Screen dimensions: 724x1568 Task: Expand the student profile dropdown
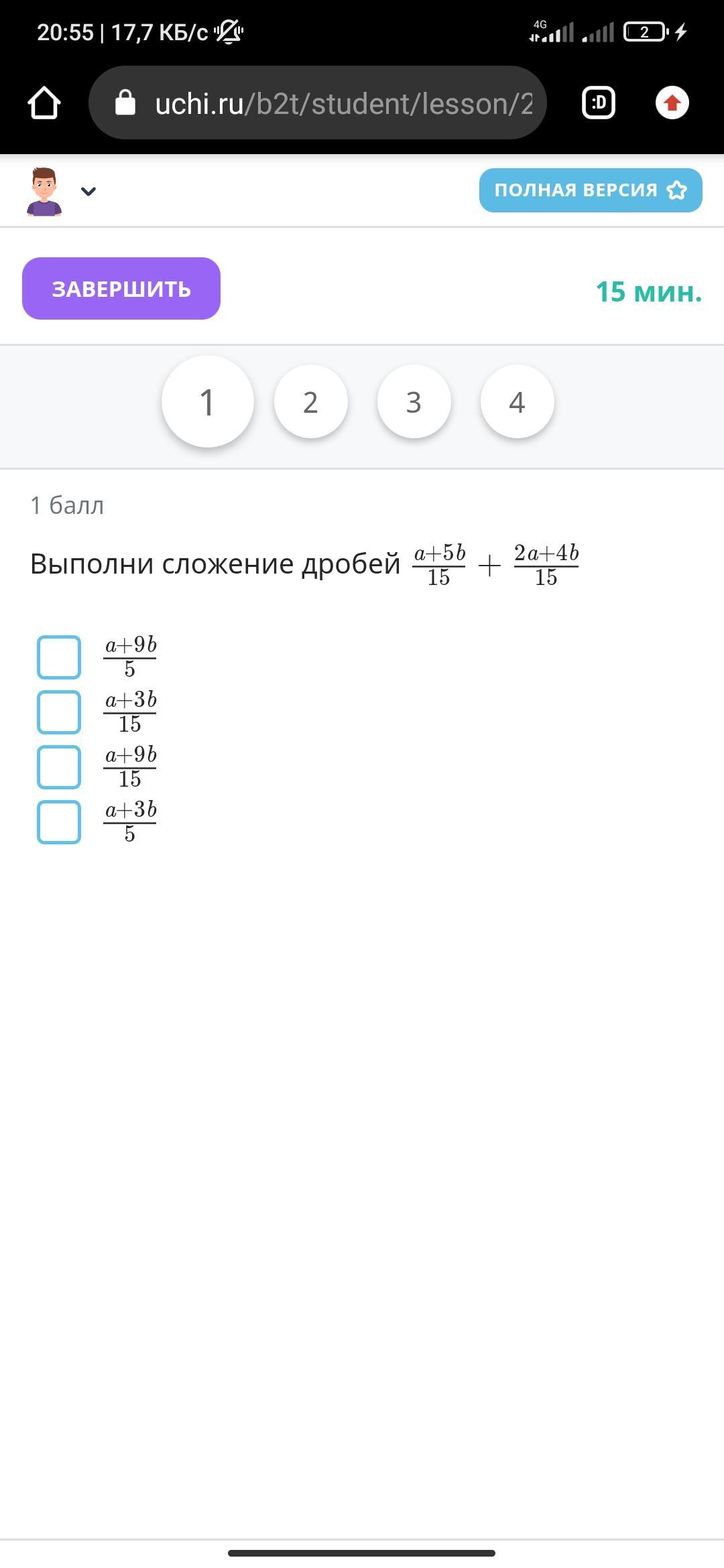pos(88,192)
